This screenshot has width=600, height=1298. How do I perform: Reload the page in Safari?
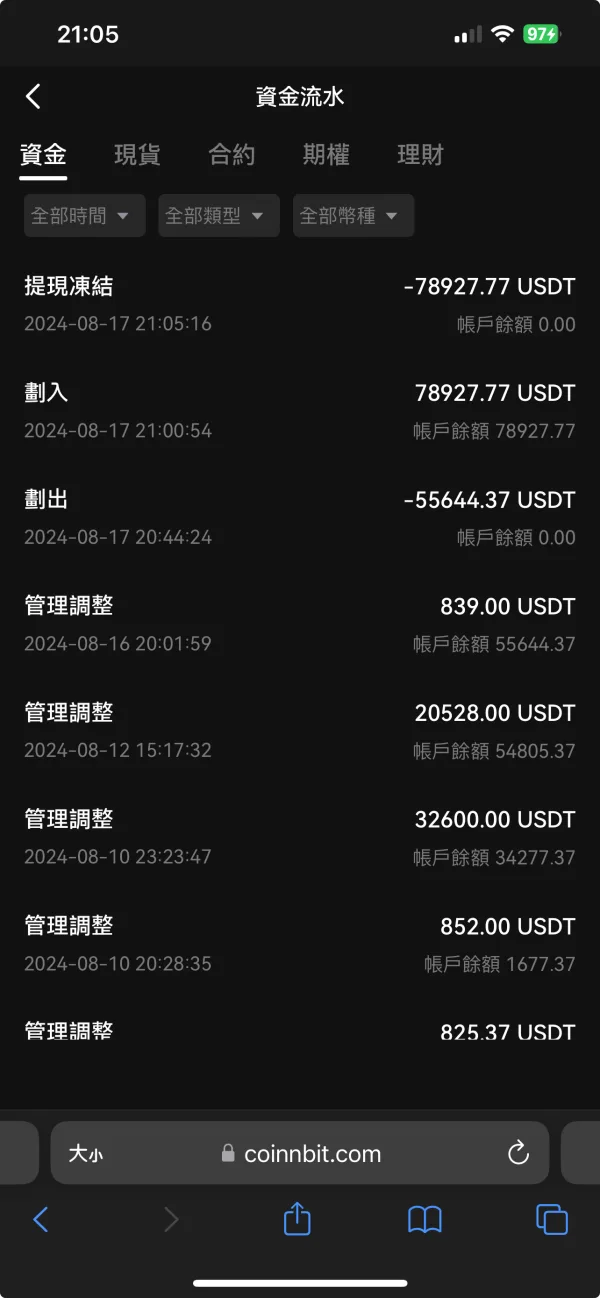pyautogui.click(x=518, y=1153)
